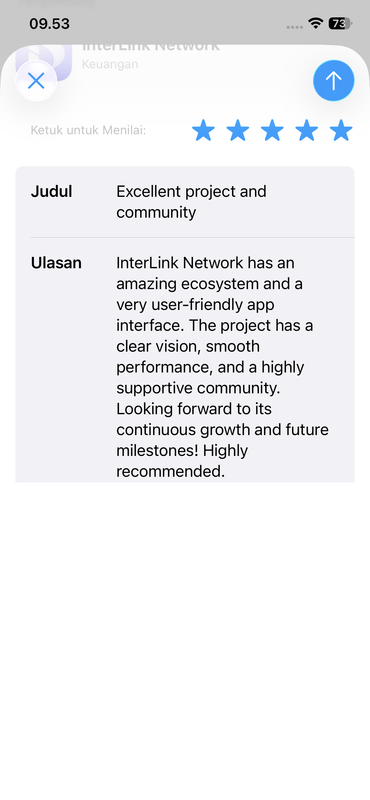
Task: Submit the review with the arrow button
Action: pos(334,81)
